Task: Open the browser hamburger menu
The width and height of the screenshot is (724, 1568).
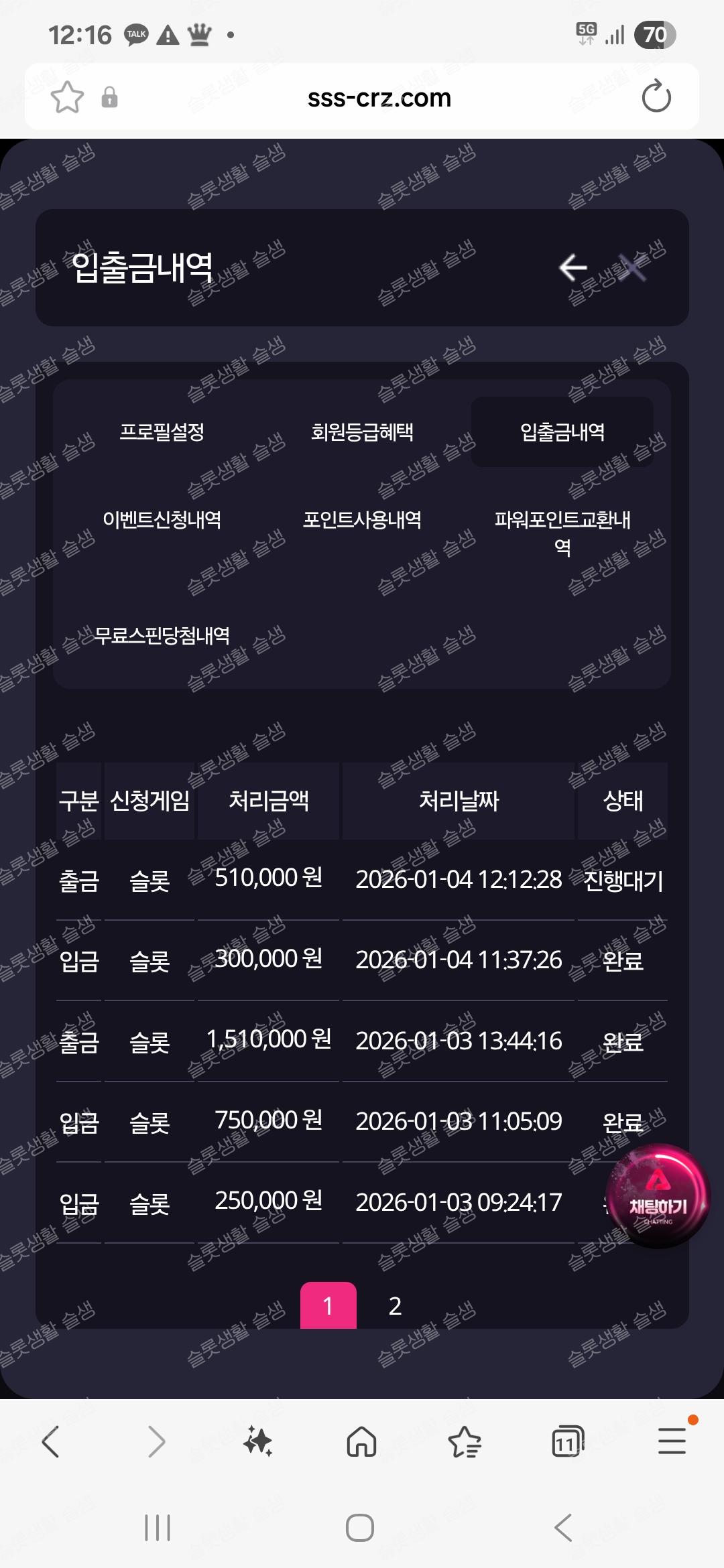Action: (x=672, y=1442)
